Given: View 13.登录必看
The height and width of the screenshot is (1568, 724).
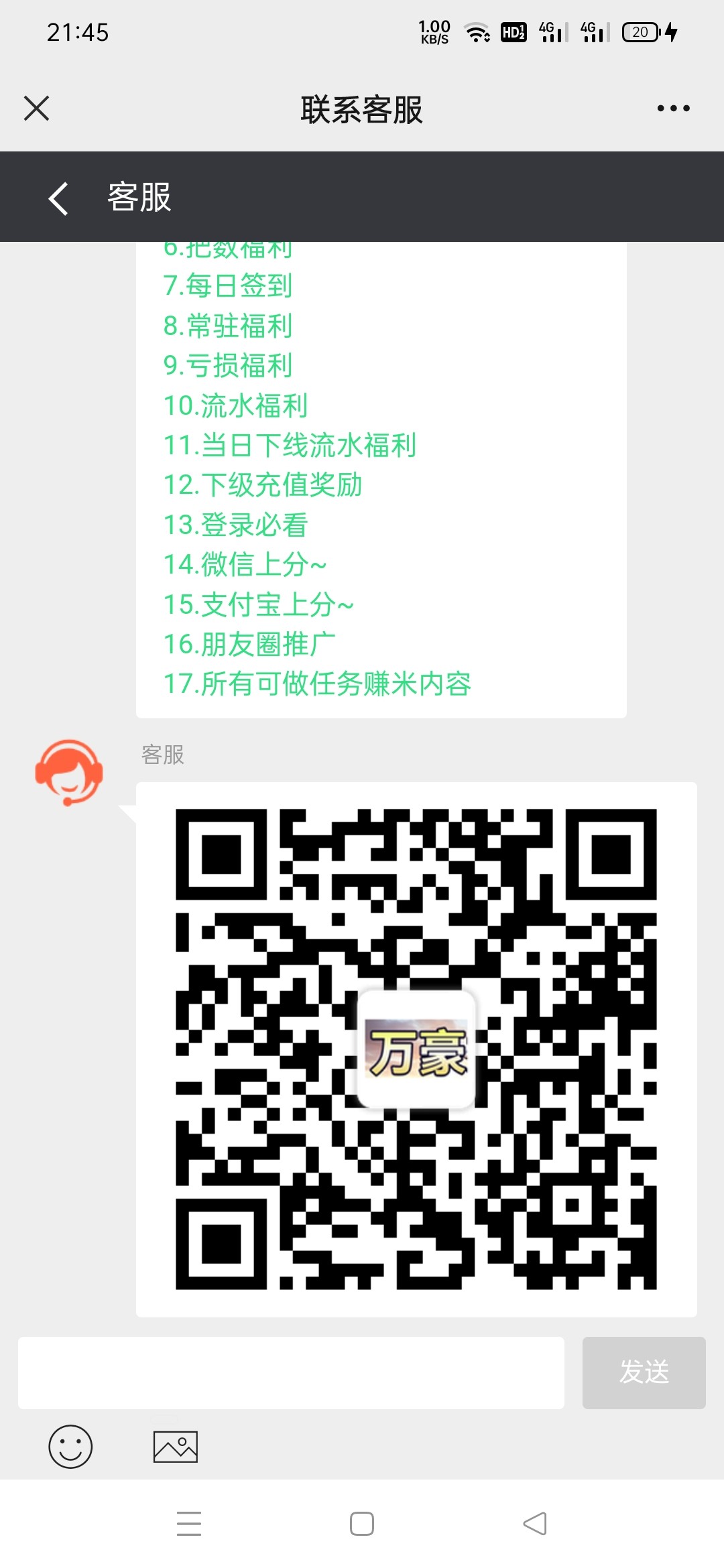Looking at the screenshot, I should point(235,525).
